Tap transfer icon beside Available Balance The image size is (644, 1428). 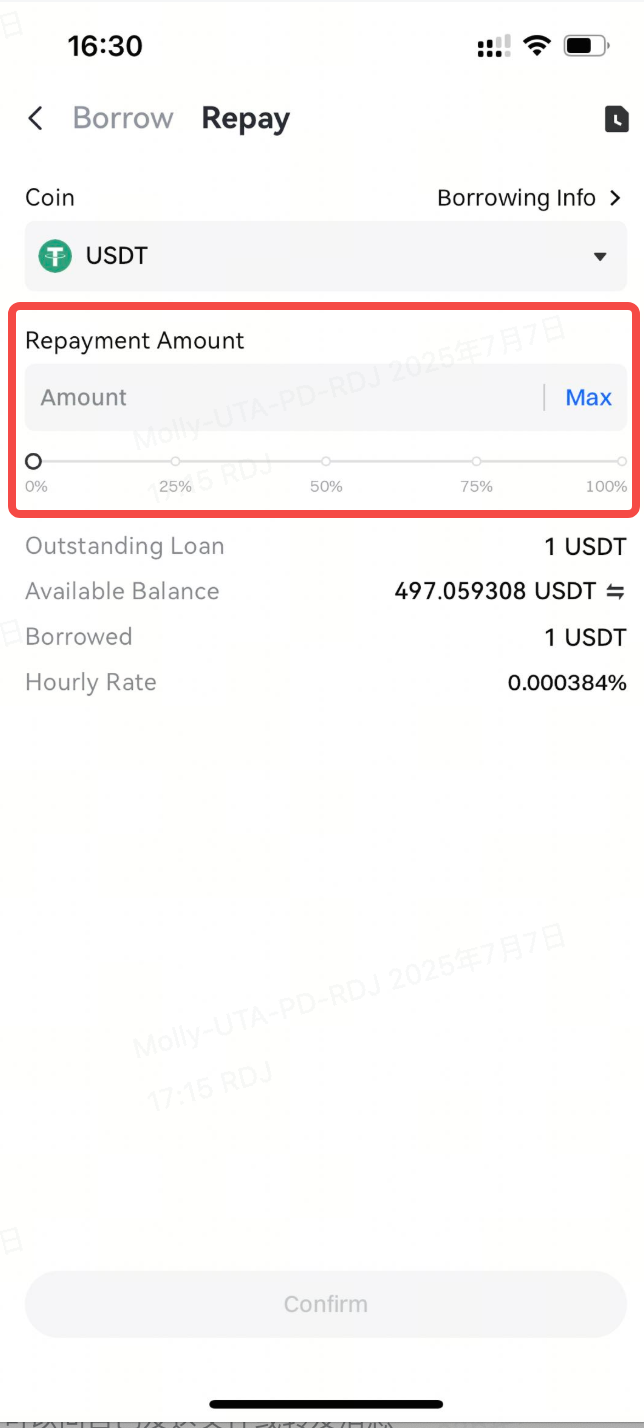616,592
